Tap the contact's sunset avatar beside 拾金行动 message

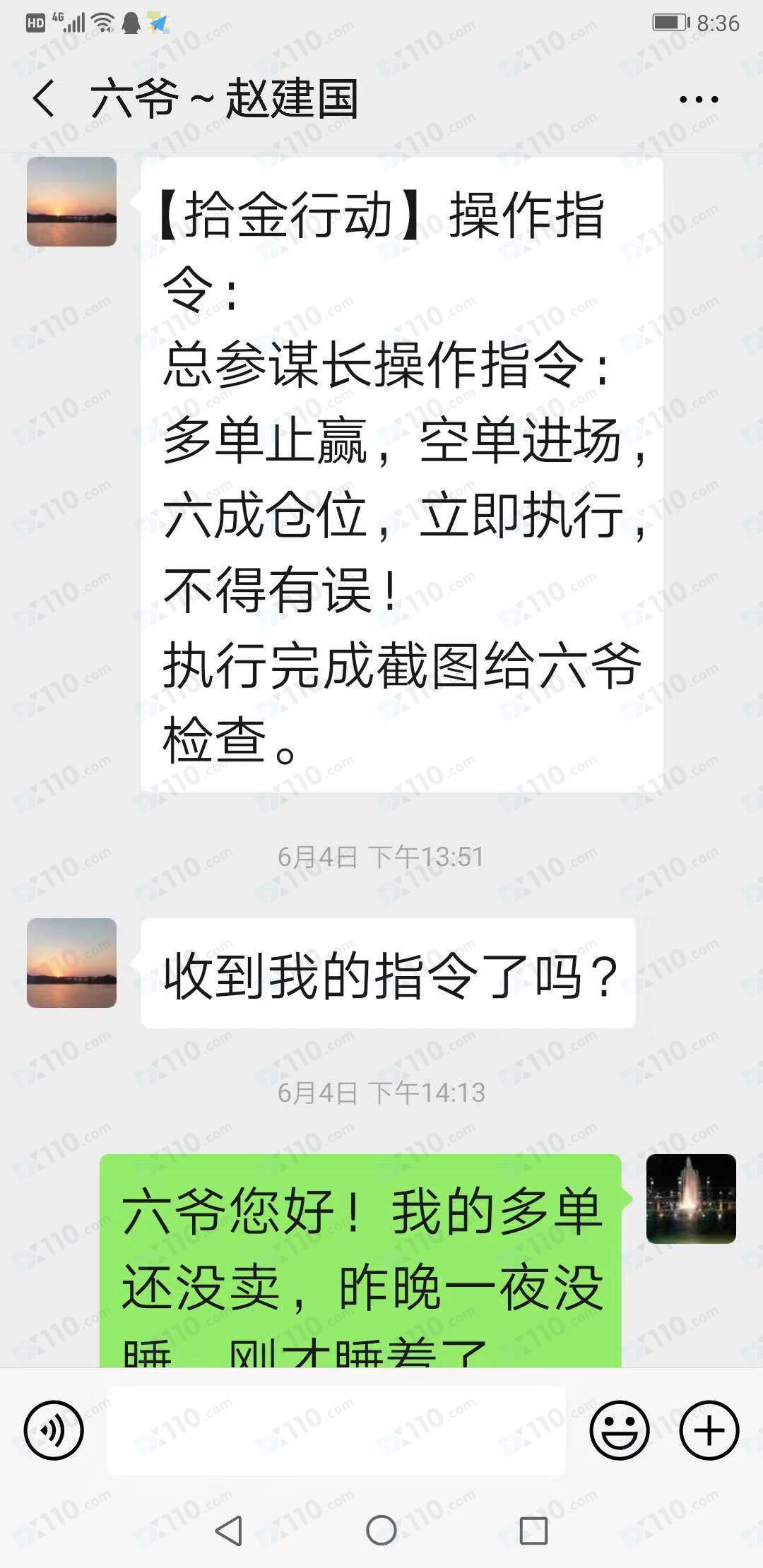71,201
